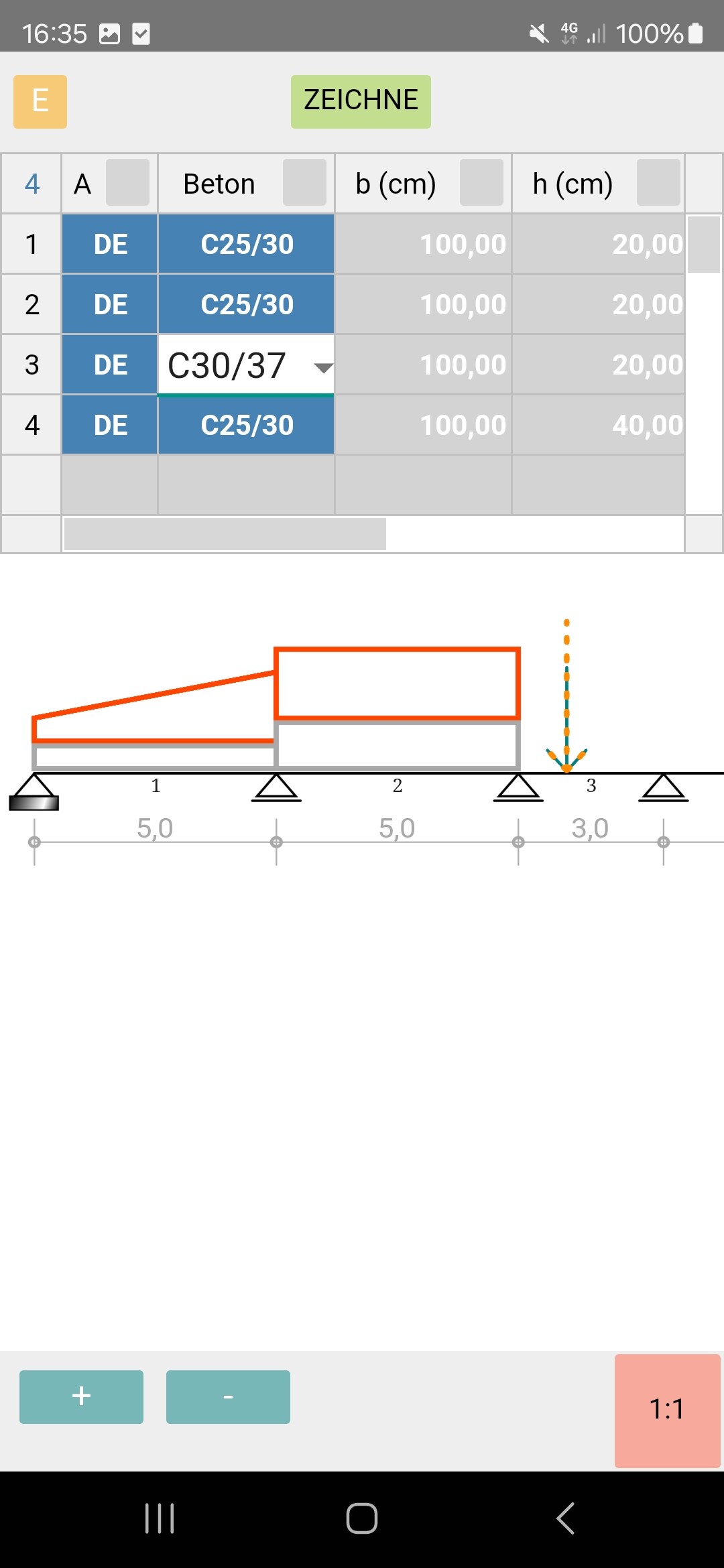Reset the view scale to 1:1
This screenshot has width=724, height=1568.
[x=667, y=1410]
